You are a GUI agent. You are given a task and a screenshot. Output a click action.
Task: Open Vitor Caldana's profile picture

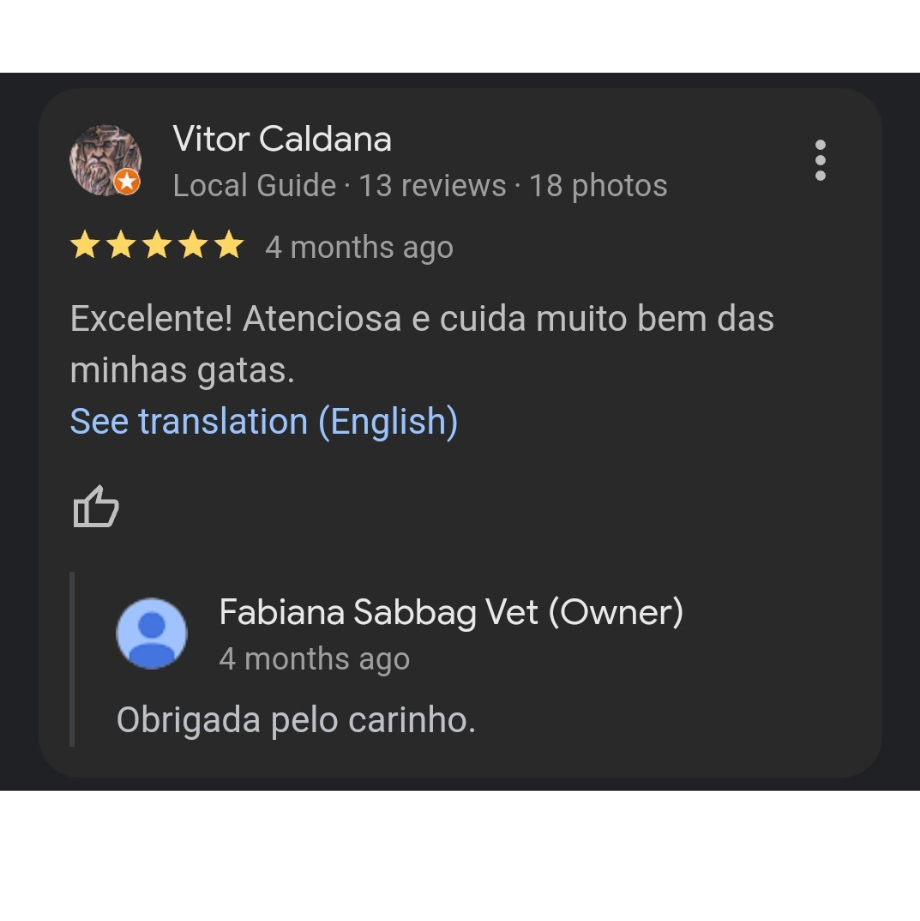[x=105, y=160]
